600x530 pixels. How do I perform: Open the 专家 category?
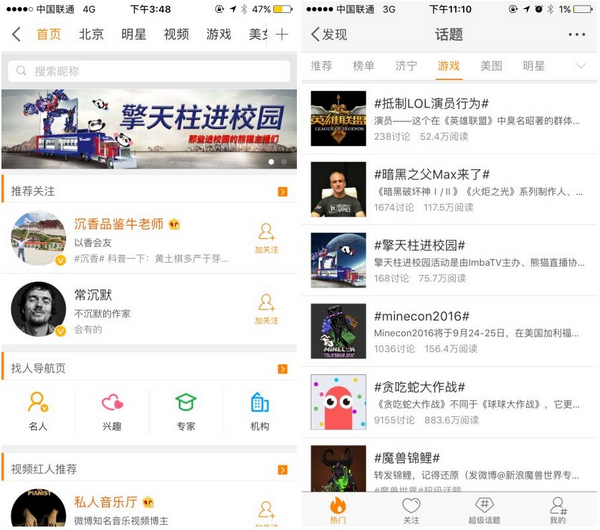click(186, 411)
